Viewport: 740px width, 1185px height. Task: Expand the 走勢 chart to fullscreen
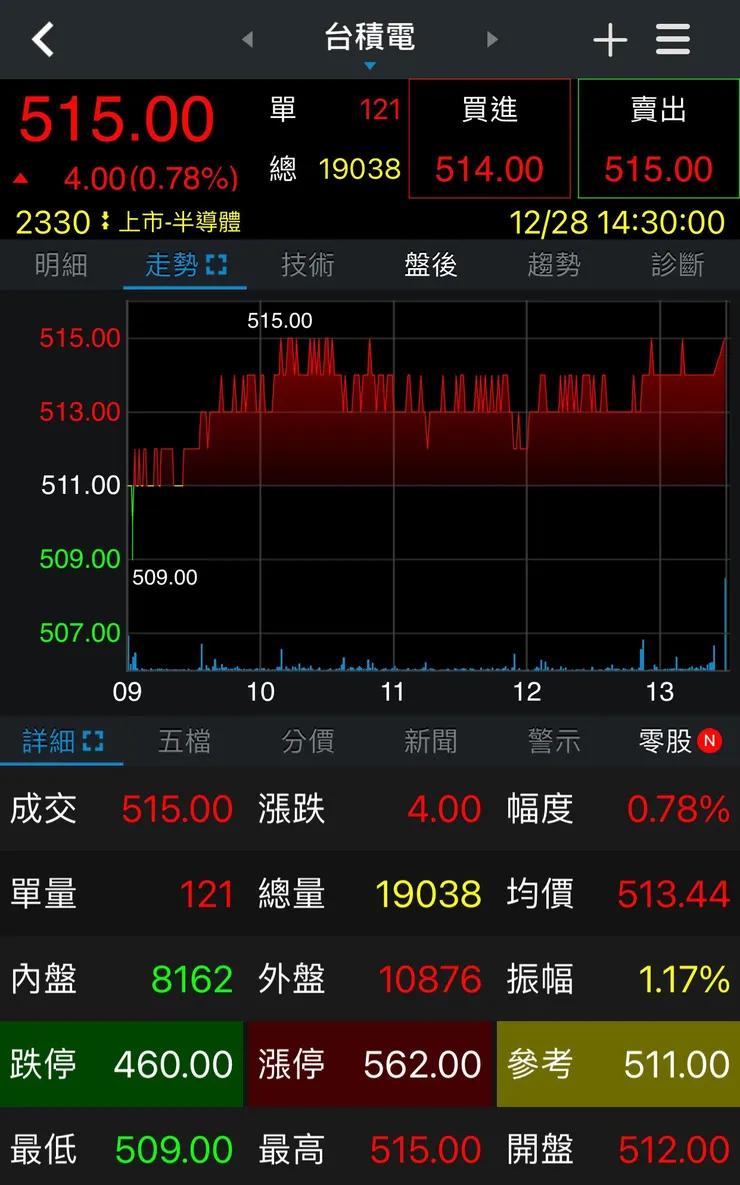[x=216, y=266]
